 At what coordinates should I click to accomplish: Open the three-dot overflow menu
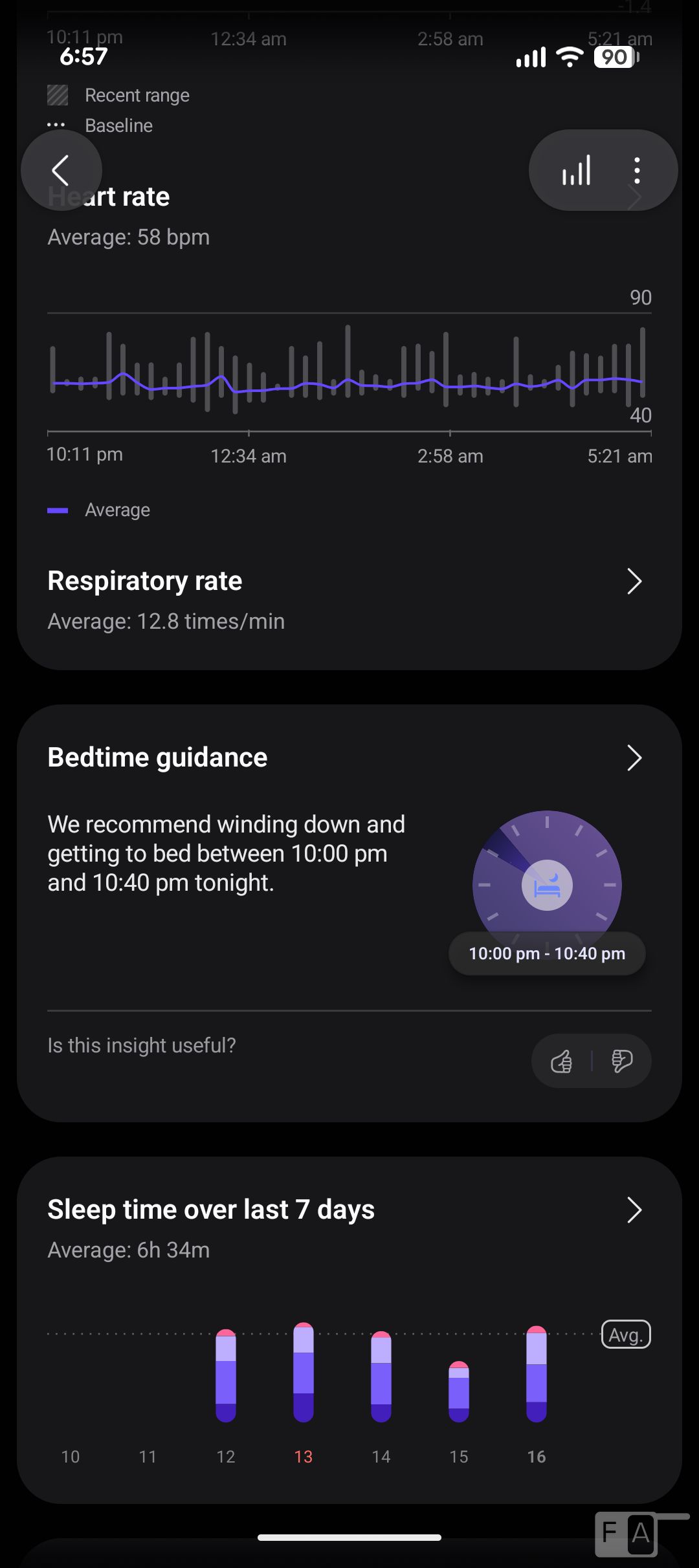637,171
